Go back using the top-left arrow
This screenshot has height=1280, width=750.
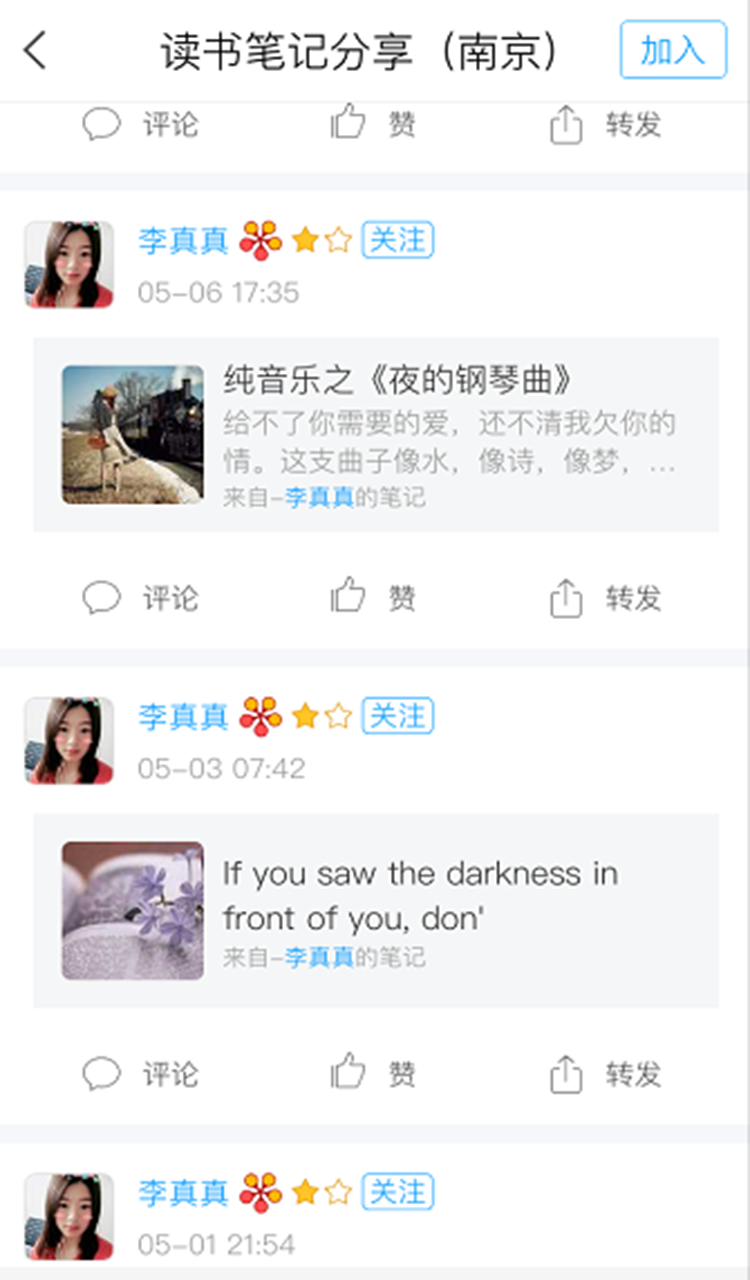point(36,50)
